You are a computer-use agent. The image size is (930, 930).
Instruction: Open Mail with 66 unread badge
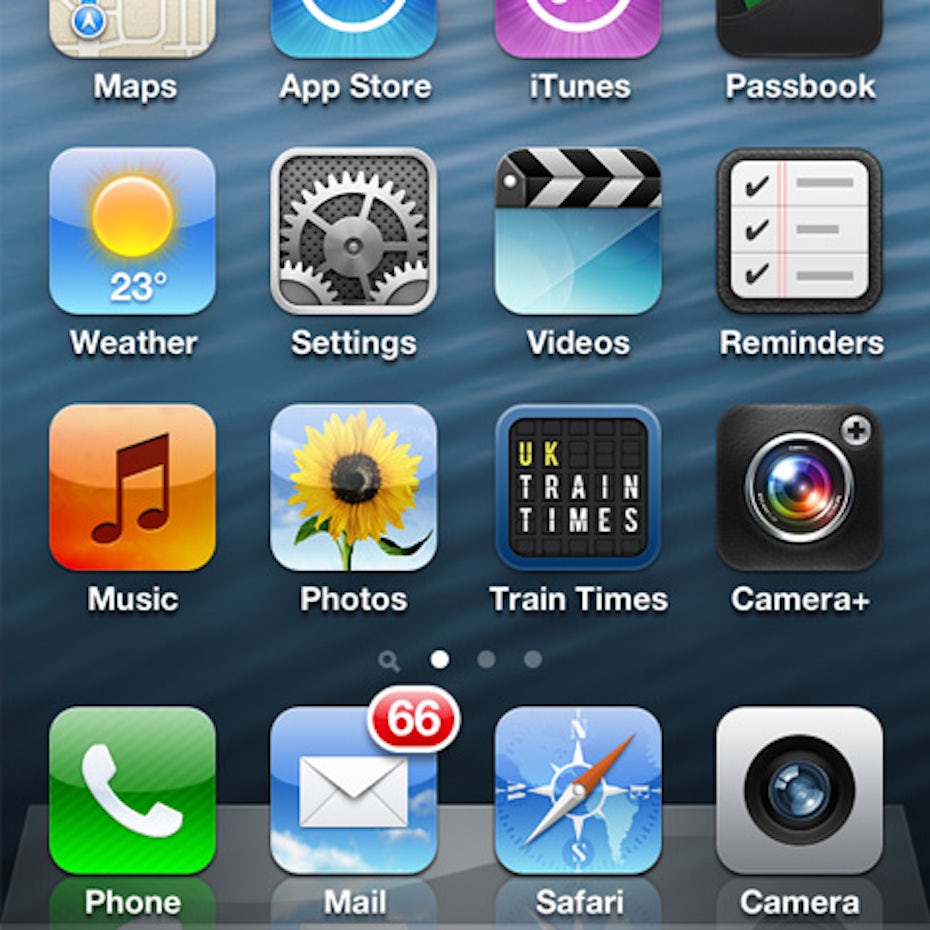point(353,790)
